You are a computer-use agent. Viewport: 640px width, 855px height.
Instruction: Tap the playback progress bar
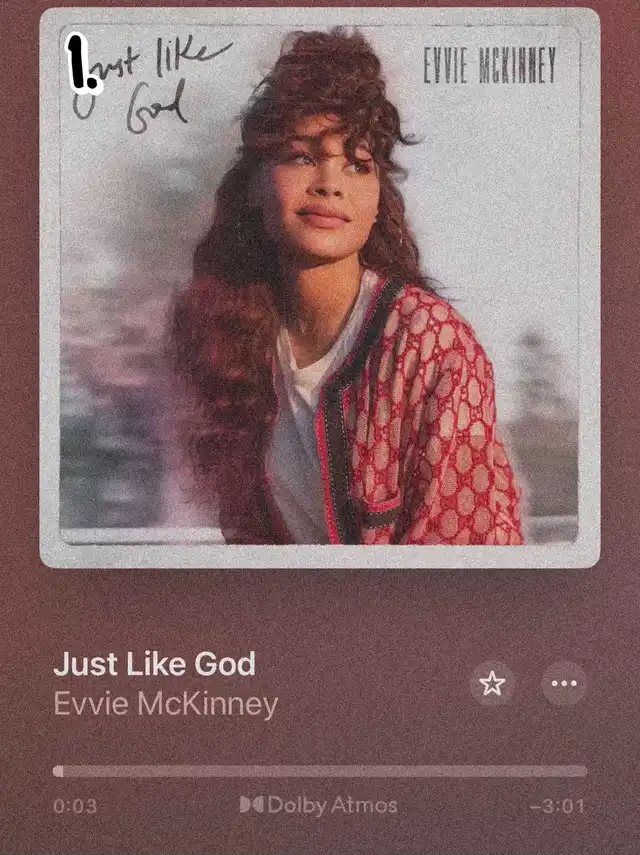[320, 771]
